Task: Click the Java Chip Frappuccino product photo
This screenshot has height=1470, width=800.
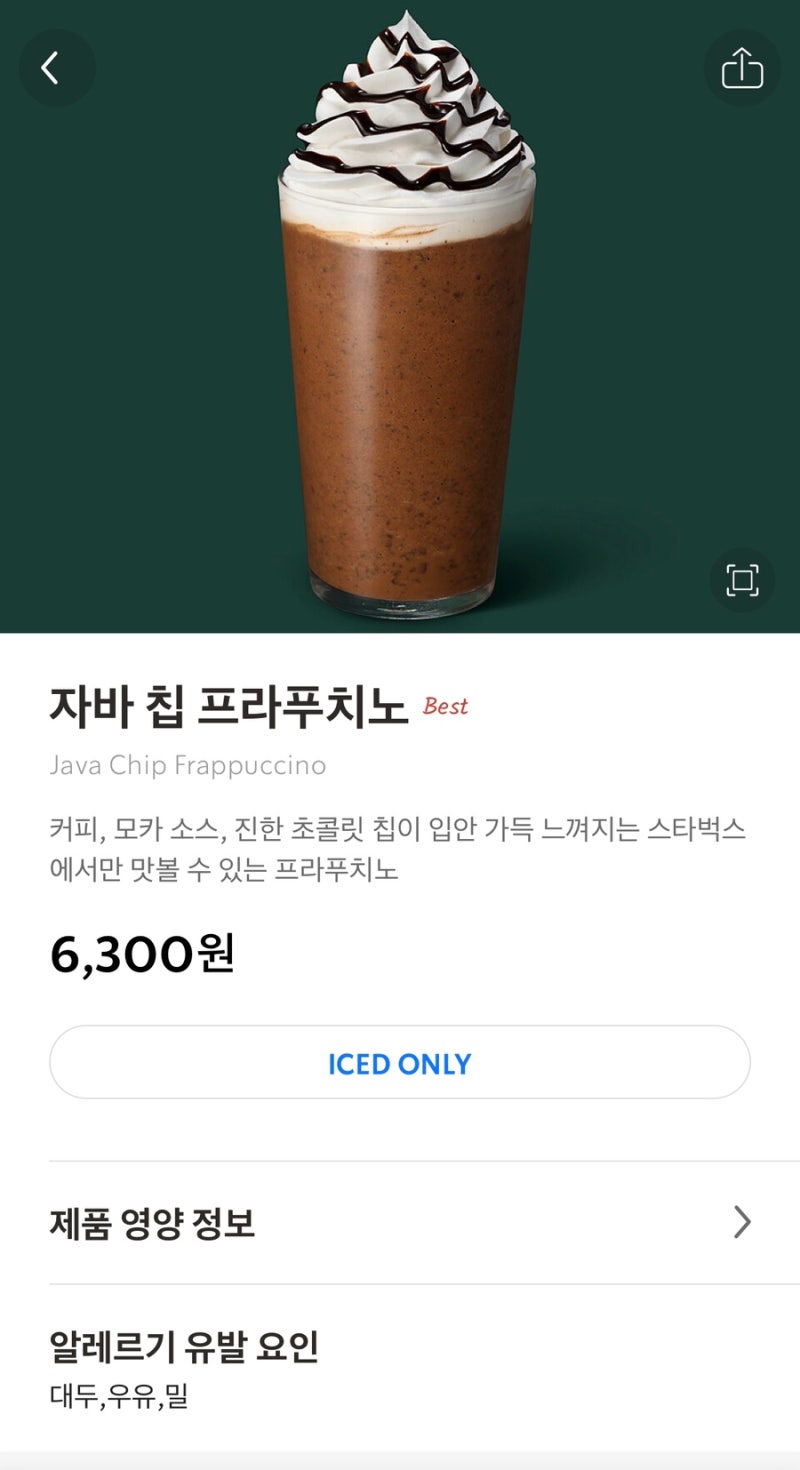Action: coord(400,320)
